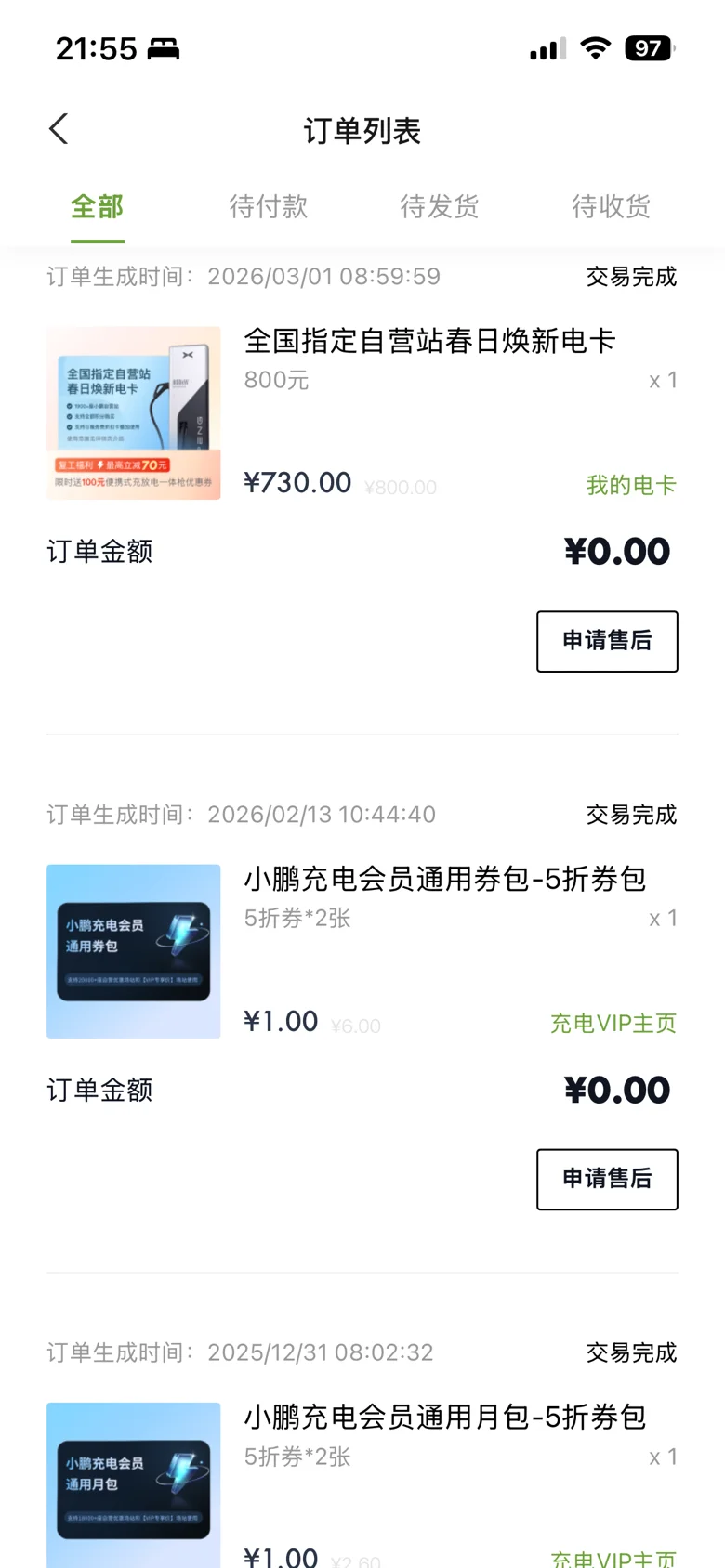Screen dimensions: 725x1568
Task: Select the 待收货 tab
Action: point(611,206)
